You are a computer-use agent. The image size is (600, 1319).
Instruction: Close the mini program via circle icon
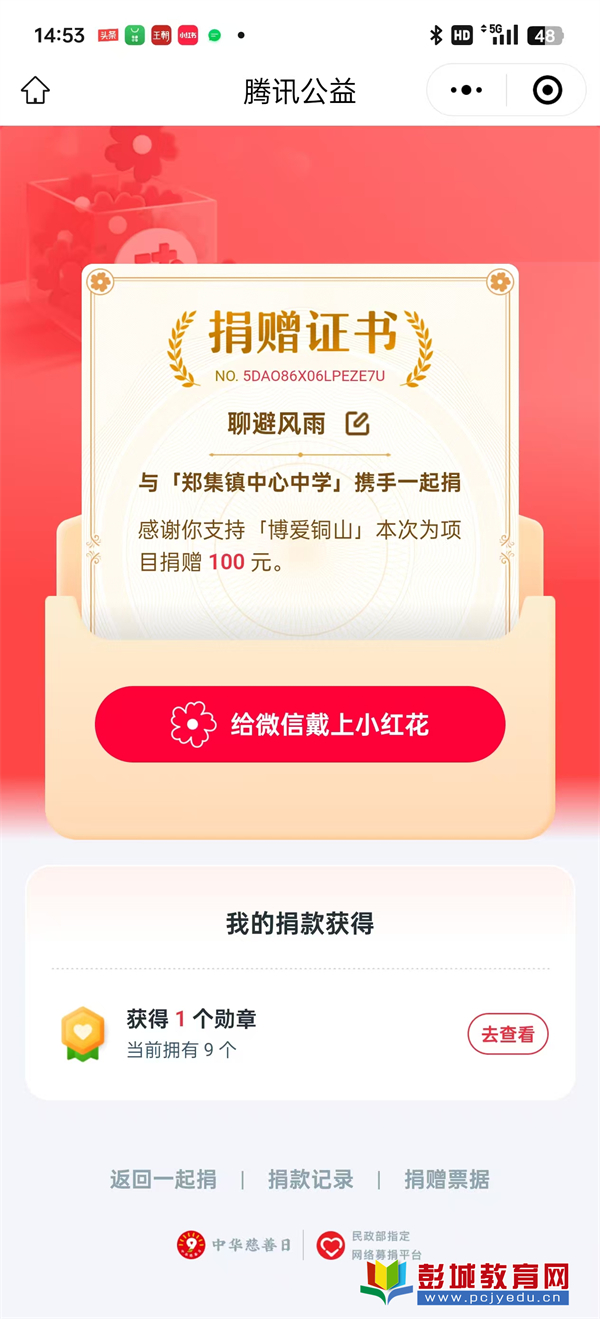tap(547, 91)
